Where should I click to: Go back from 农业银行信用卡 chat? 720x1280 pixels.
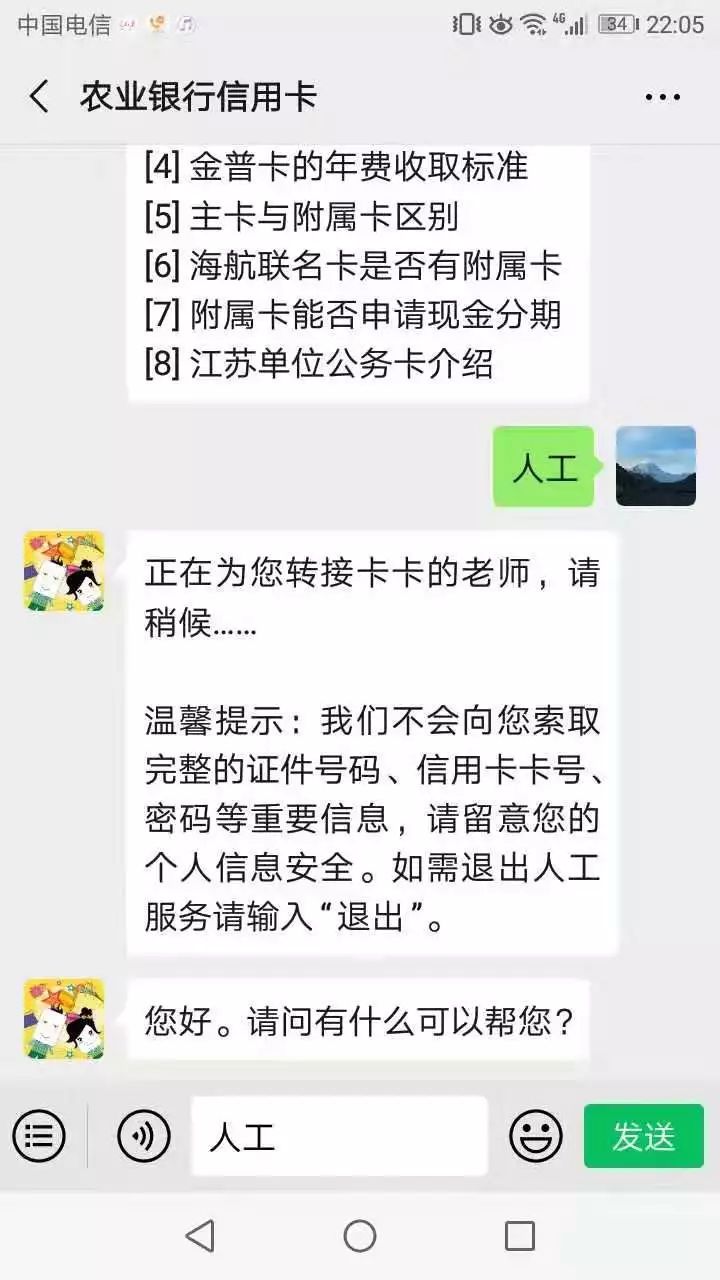tap(39, 97)
